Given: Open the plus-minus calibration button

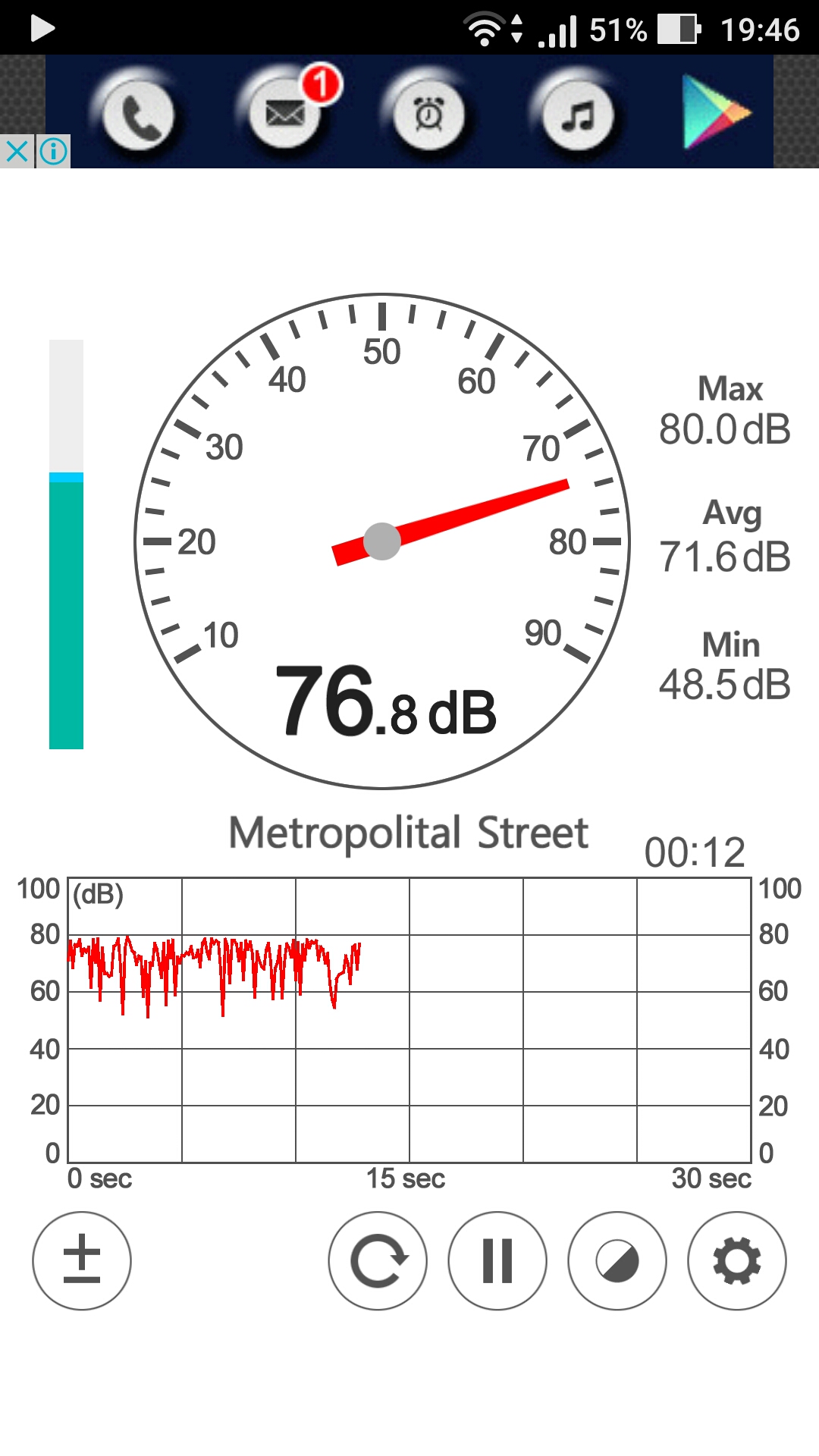Looking at the screenshot, I should tap(82, 1260).
